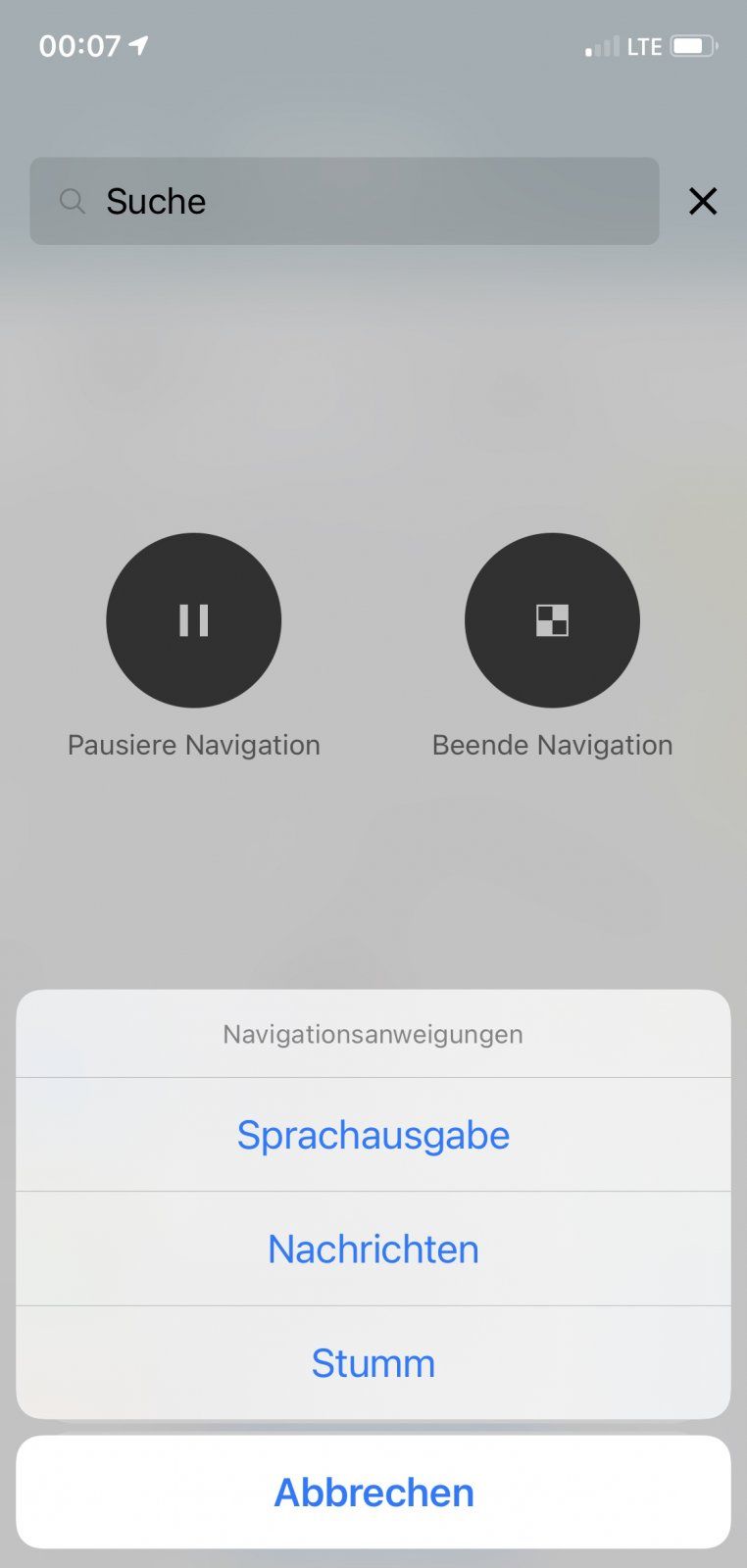Screen dimensions: 747x1568
Task: Tap Abbrechen to dismiss the sheet
Action: (373, 1492)
